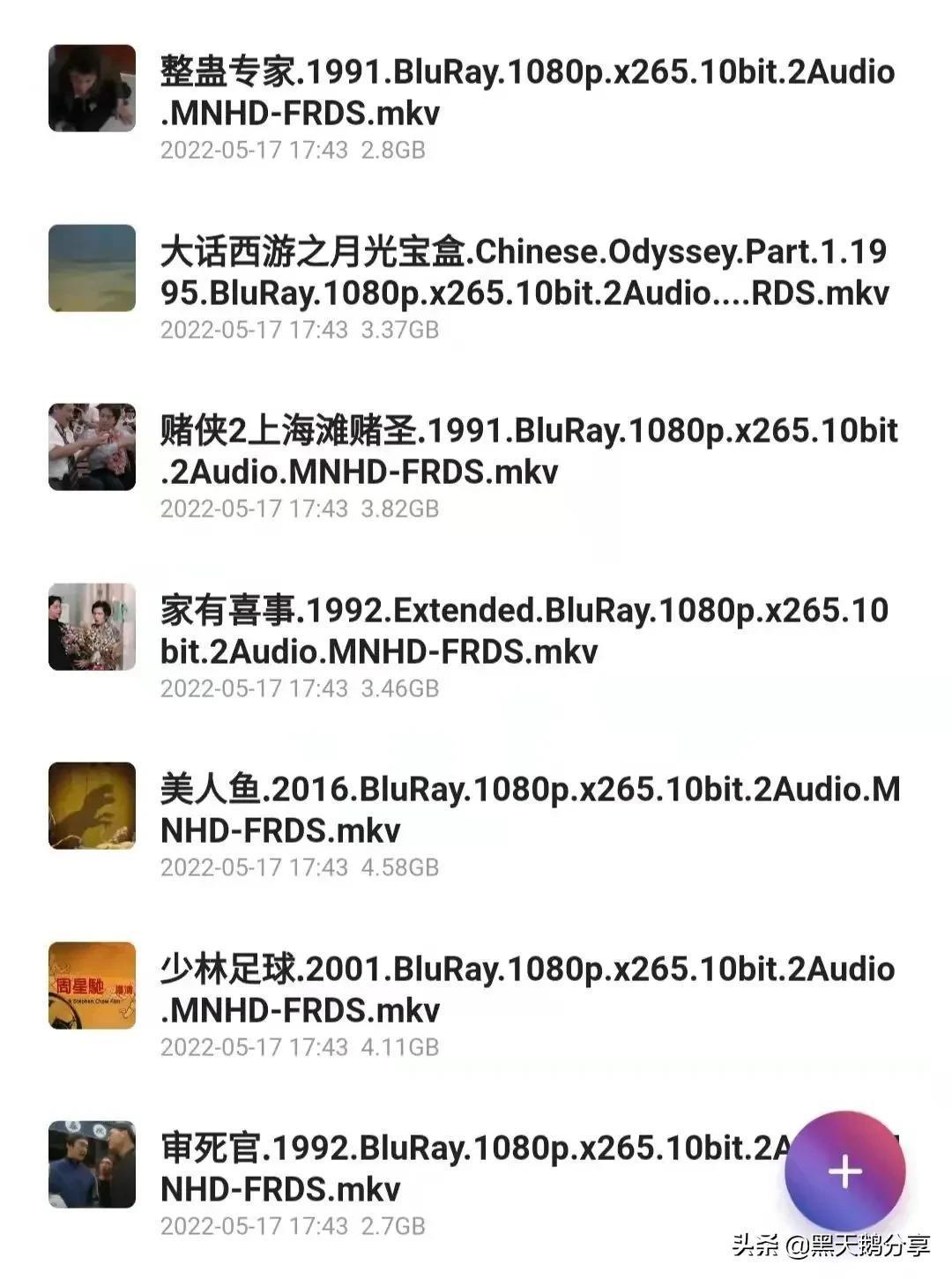The width and height of the screenshot is (952, 1279).
Task: Open the 整蛊专家.1991 video file
Action: tap(527, 93)
